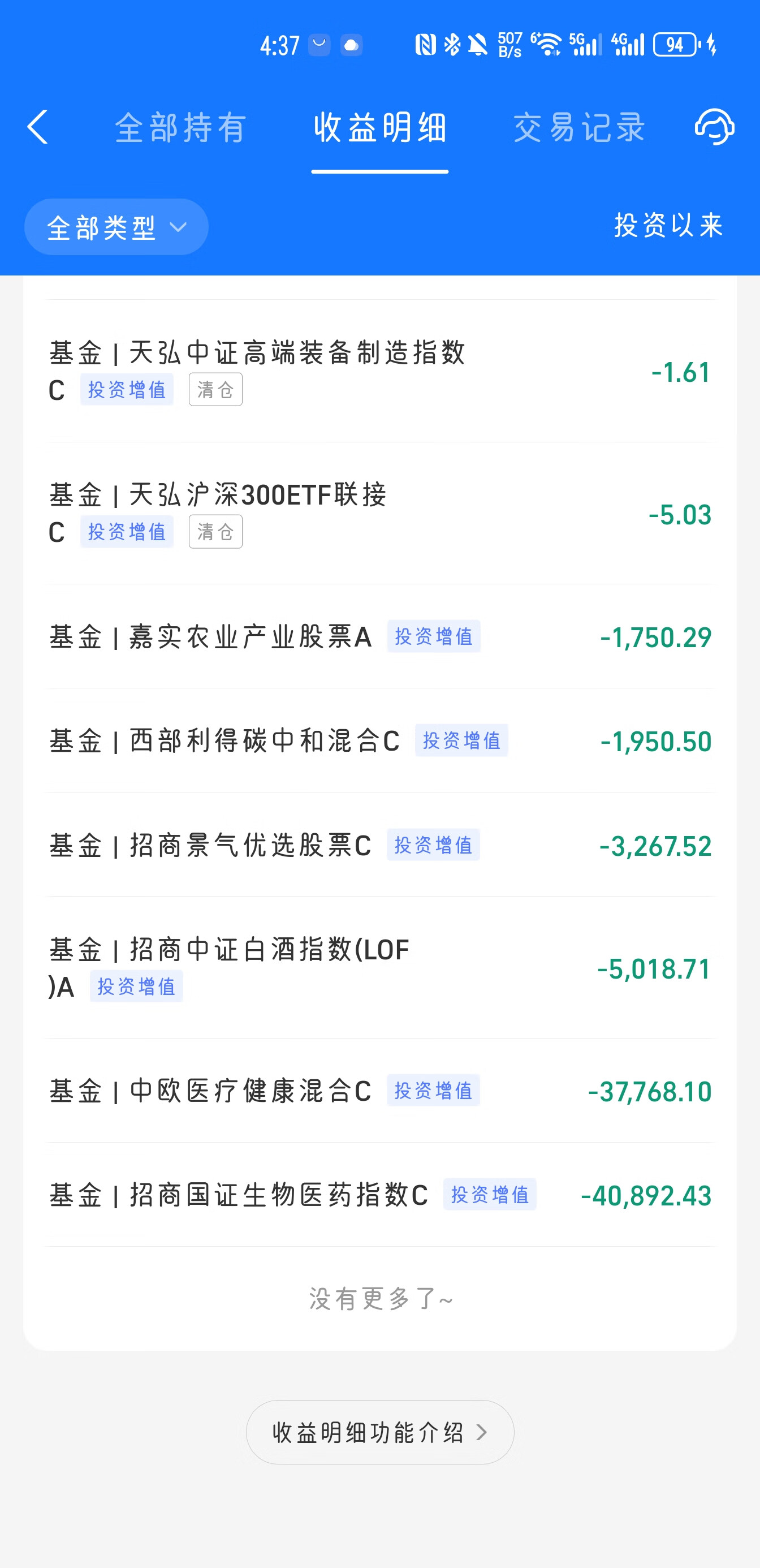Open 招商国证生物医药指数C row
760x1568 pixels.
381,1194
